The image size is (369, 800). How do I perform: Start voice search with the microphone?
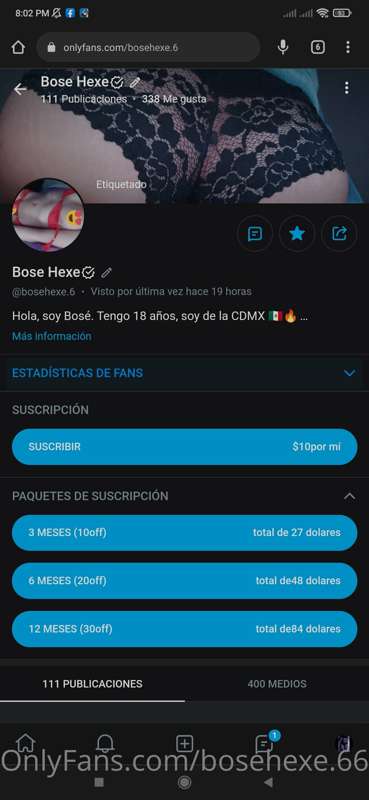[x=282, y=47]
